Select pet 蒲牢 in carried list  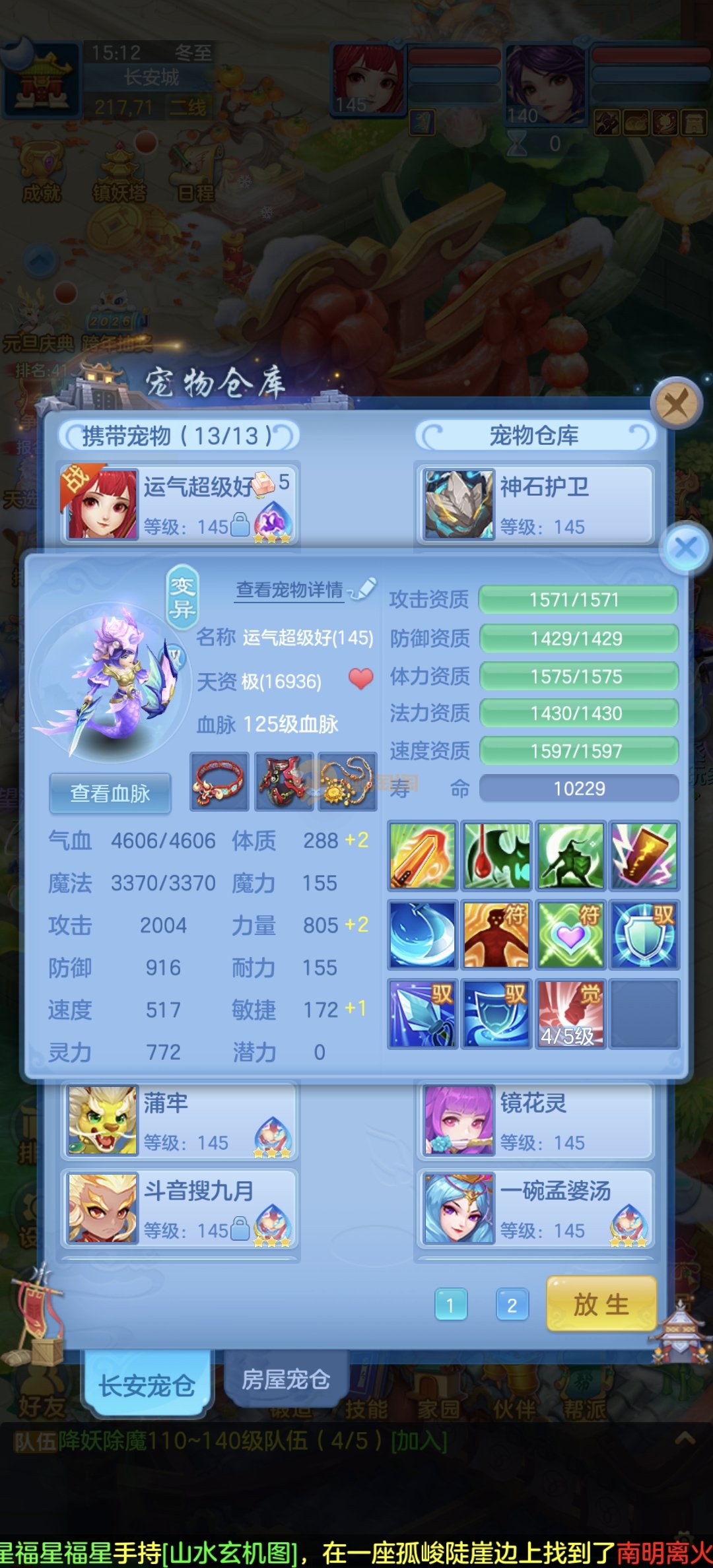click(x=180, y=1121)
